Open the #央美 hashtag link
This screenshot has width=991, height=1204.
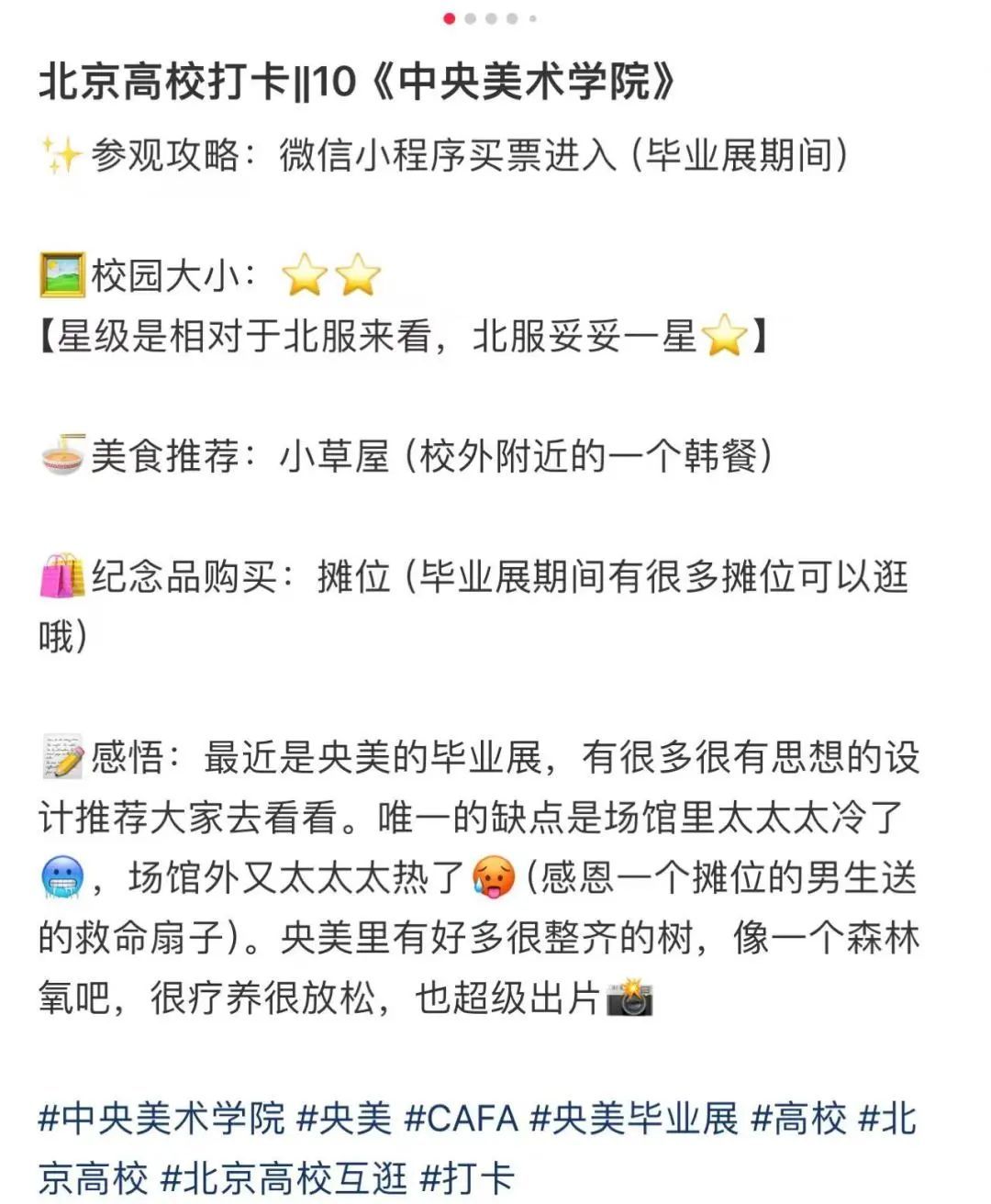[x=345, y=1119]
